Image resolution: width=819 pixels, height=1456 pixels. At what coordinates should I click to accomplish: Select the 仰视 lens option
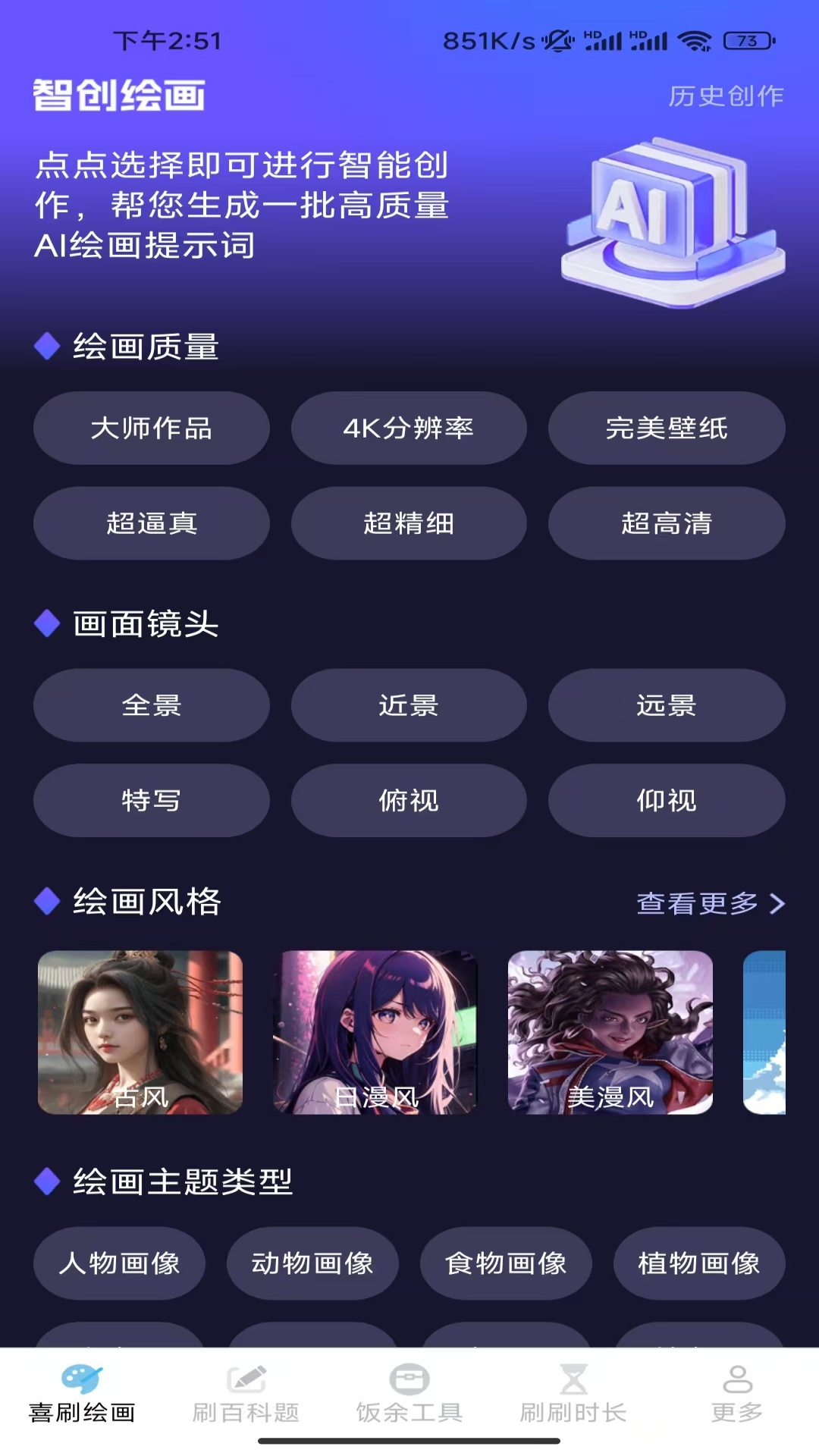pos(667,800)
